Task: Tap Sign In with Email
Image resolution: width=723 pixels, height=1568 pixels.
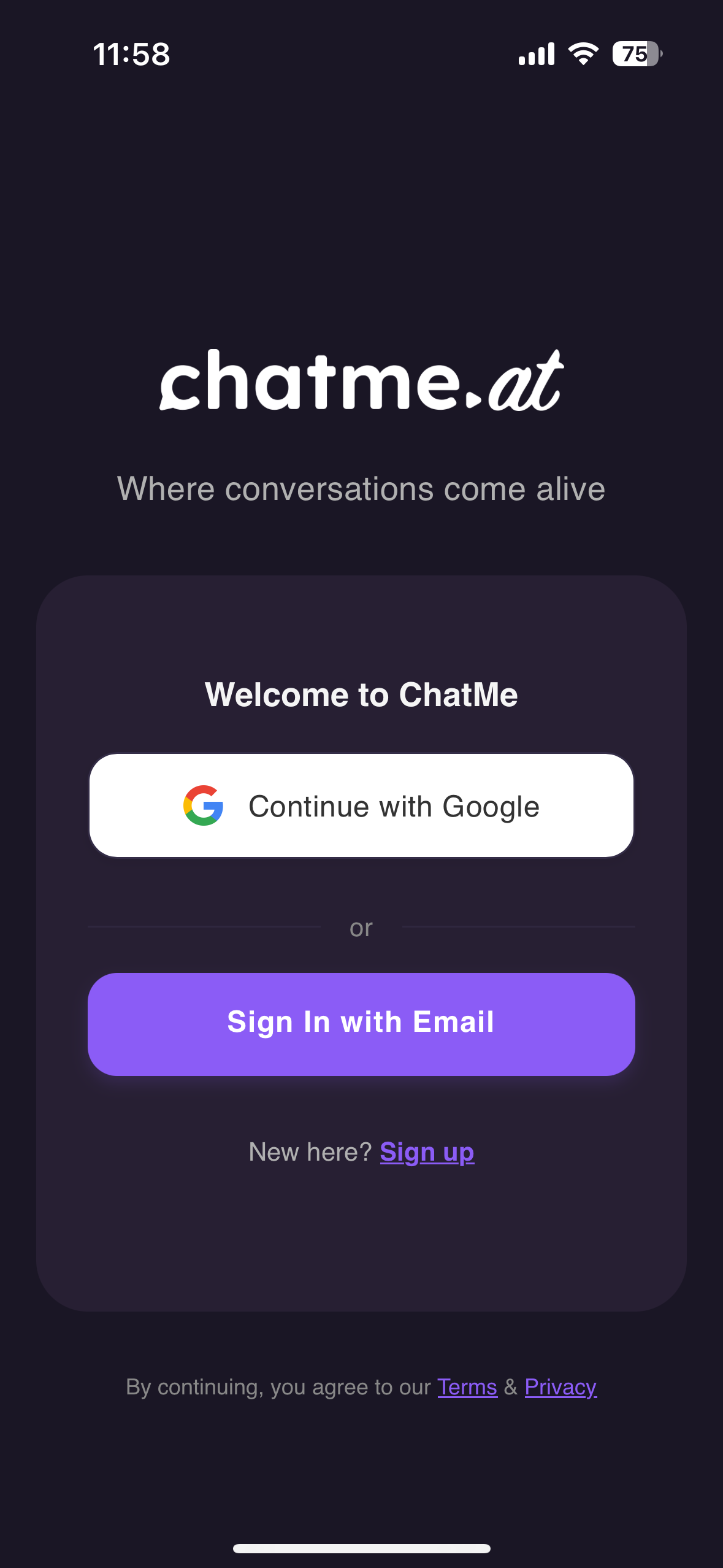Action: point(361,1024)
